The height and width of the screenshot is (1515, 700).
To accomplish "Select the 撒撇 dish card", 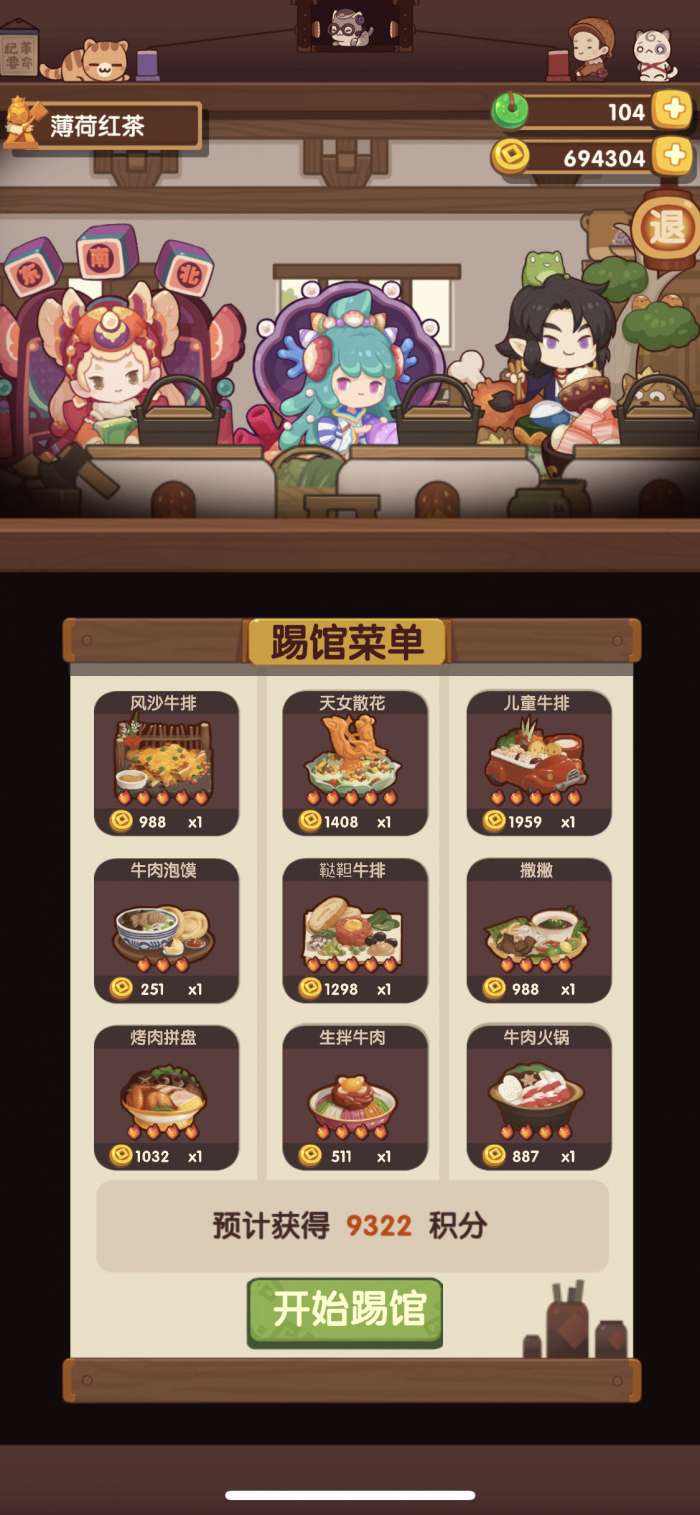I will point(538,930).
